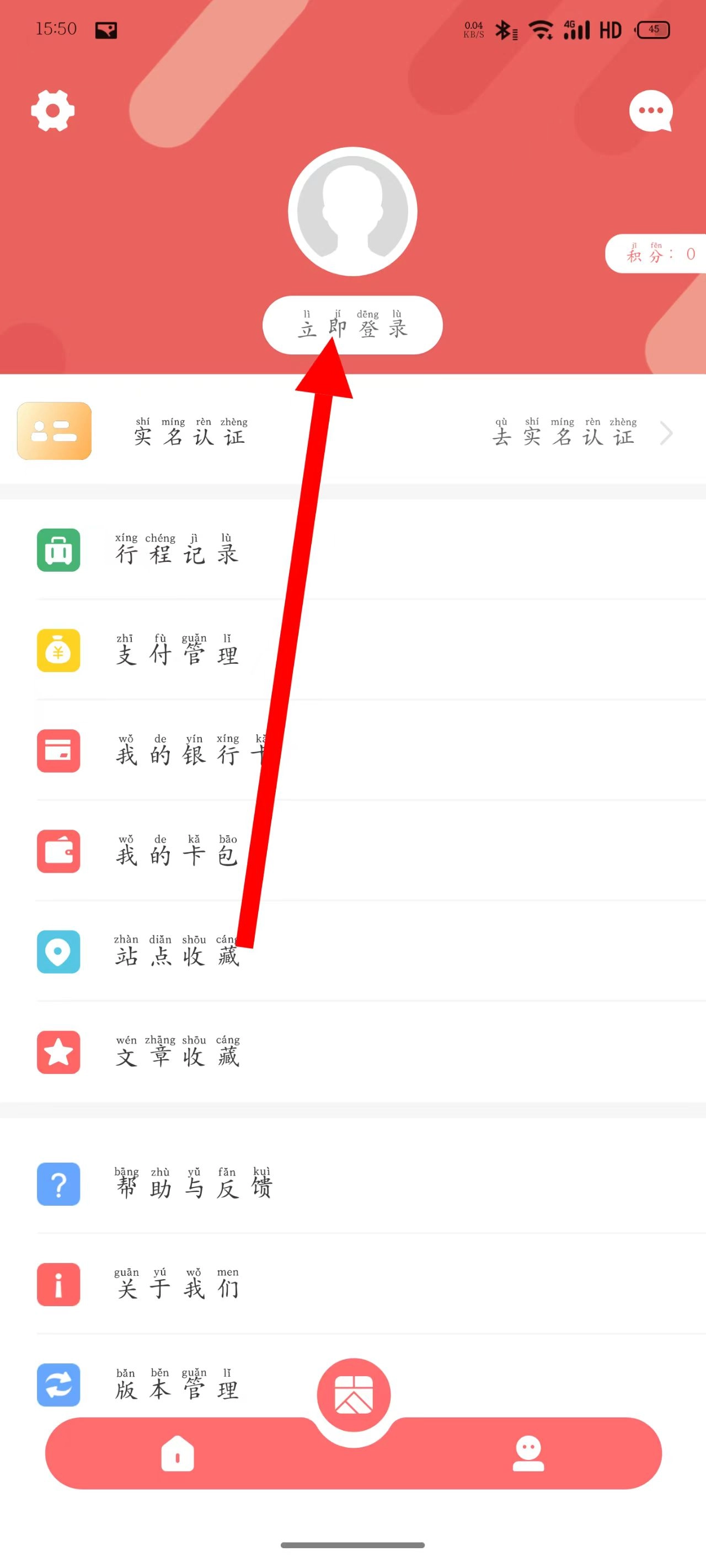This screenshot has height=1568, width=706.
Task: Tap the center scan code button
Action: tap(354, 1394)
